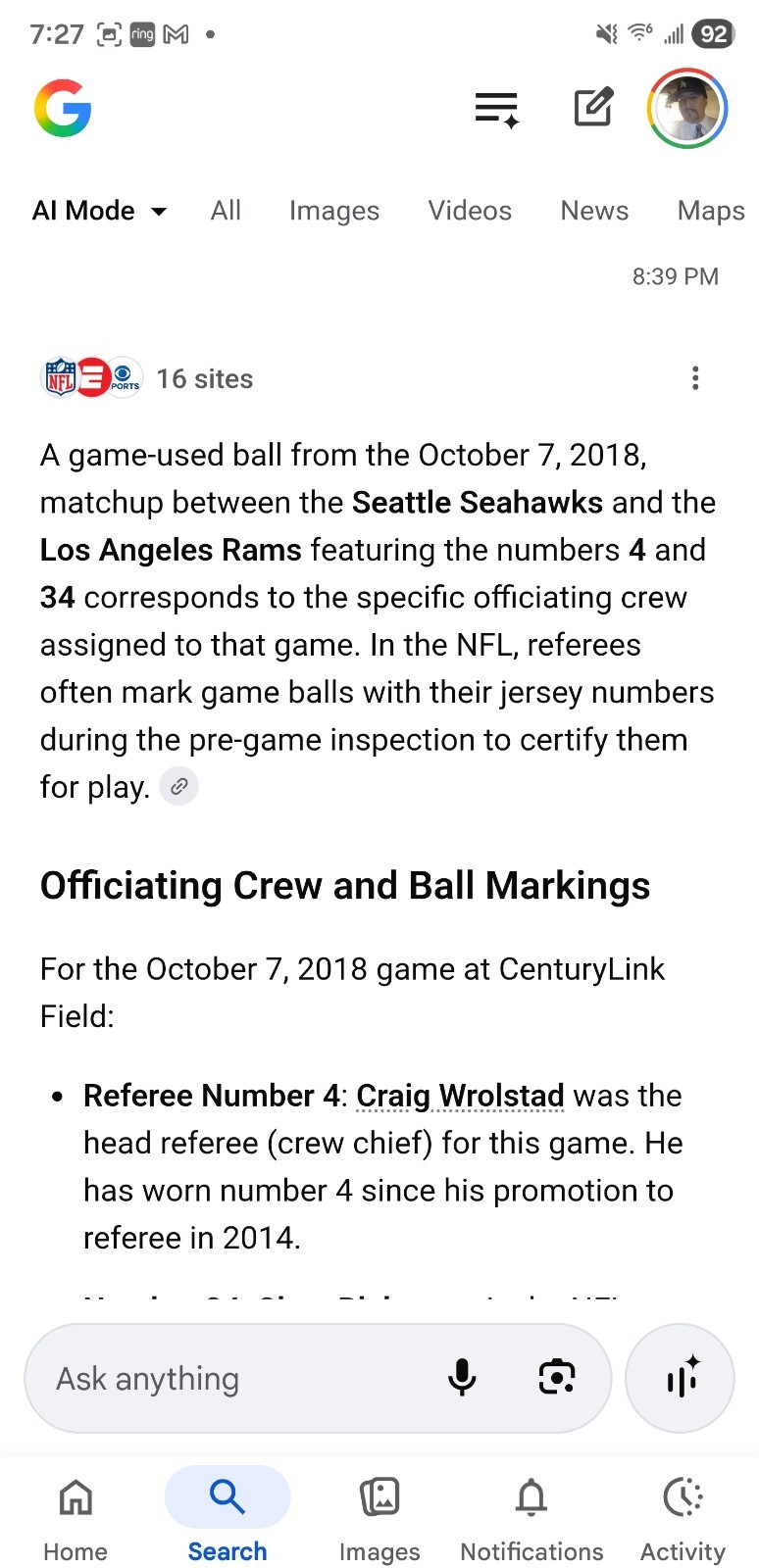Open the Google account profile picture

coord(687,109)
